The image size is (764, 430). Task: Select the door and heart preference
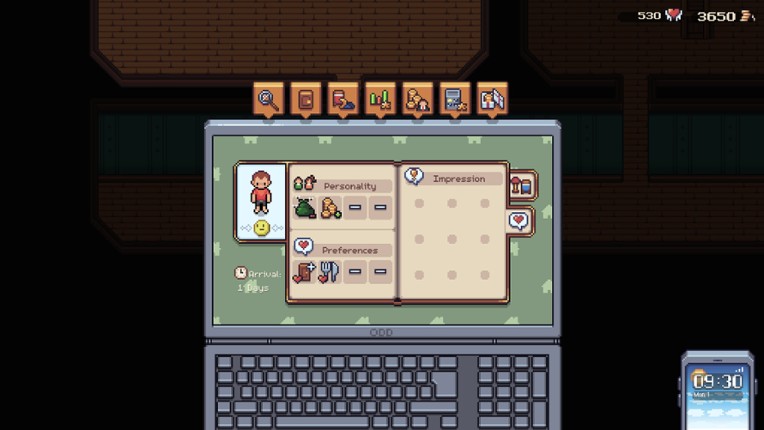pos(304,271)
